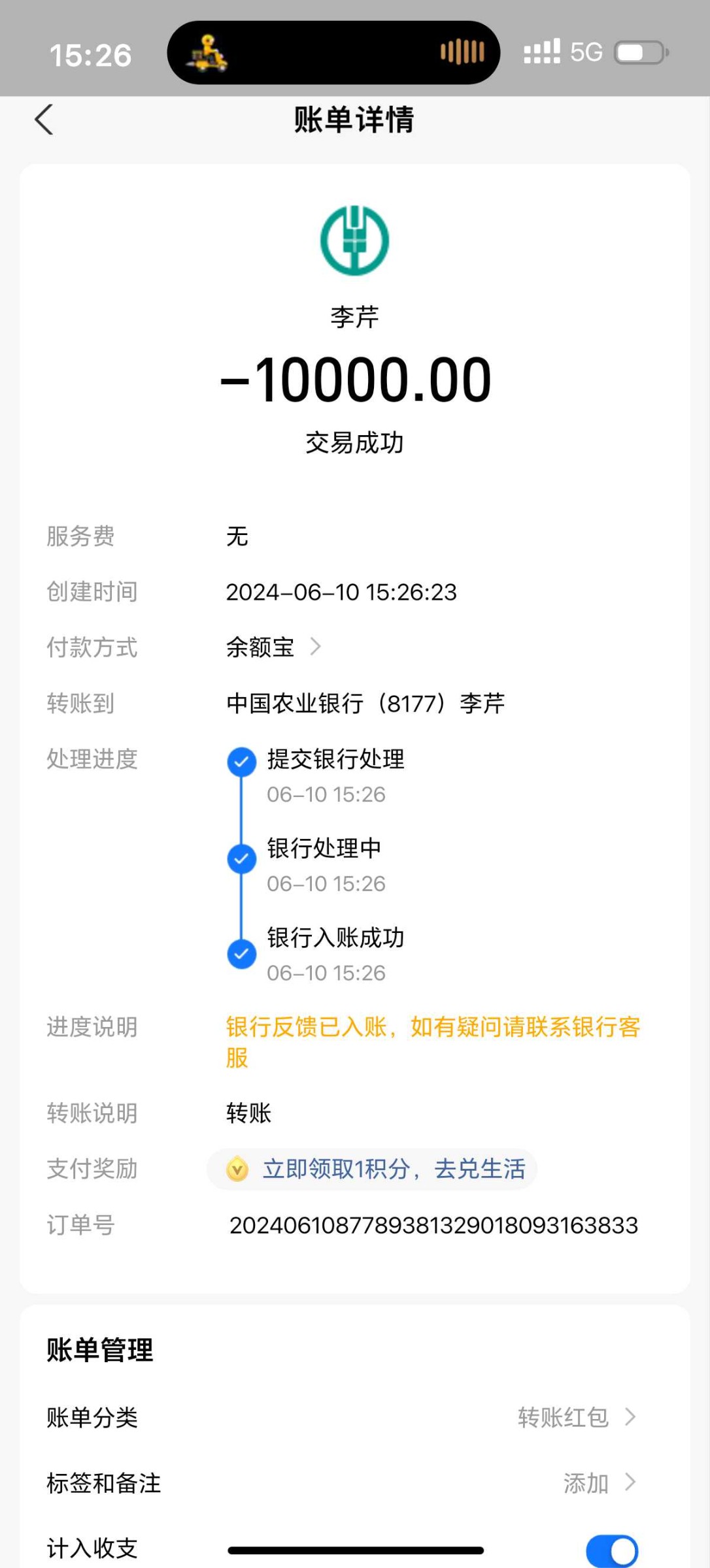Toggle the 计入收支 switch
This screenshot has height=1568, width=710.
[612, 1550]
